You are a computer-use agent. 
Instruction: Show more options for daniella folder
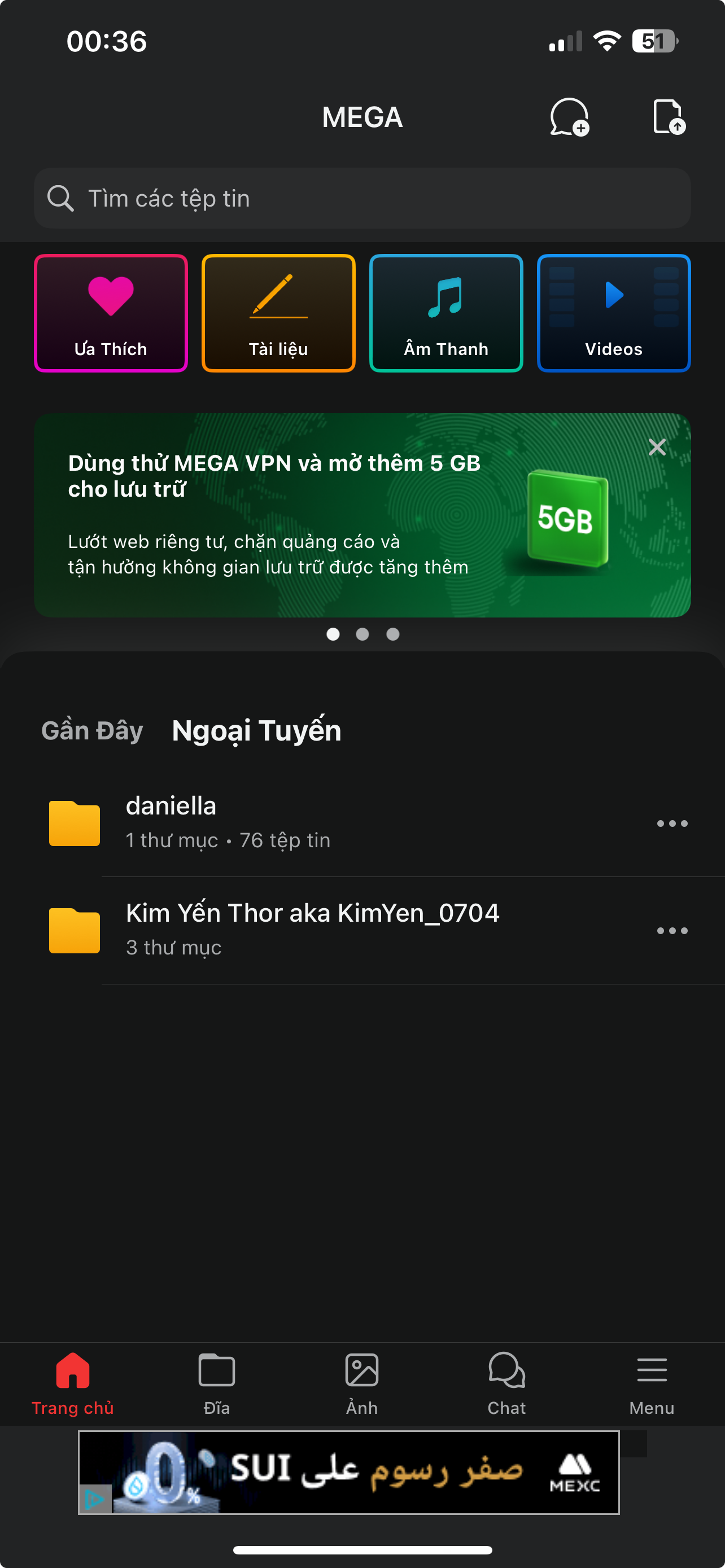(x=672, y=824)
